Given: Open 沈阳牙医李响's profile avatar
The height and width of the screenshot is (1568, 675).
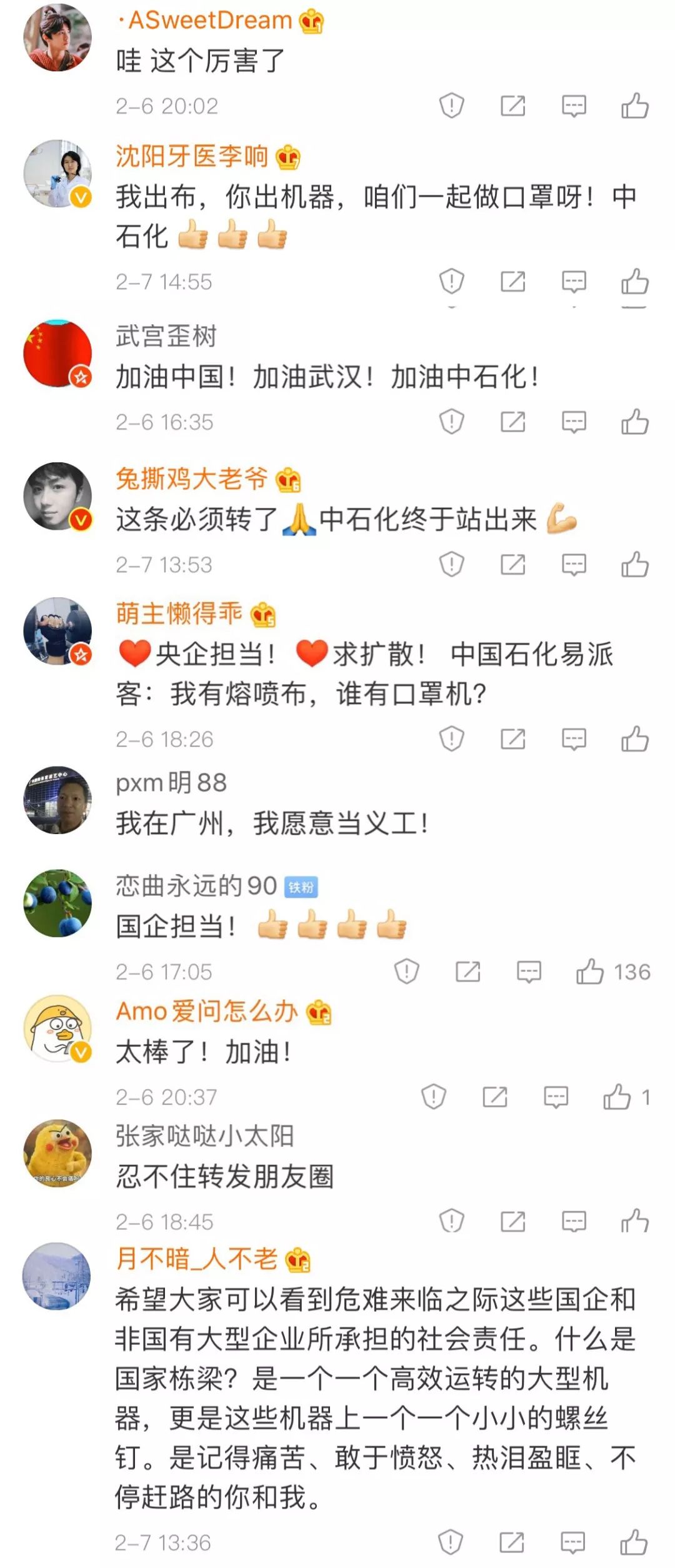Looking at the screenshot, I should 57,174.
